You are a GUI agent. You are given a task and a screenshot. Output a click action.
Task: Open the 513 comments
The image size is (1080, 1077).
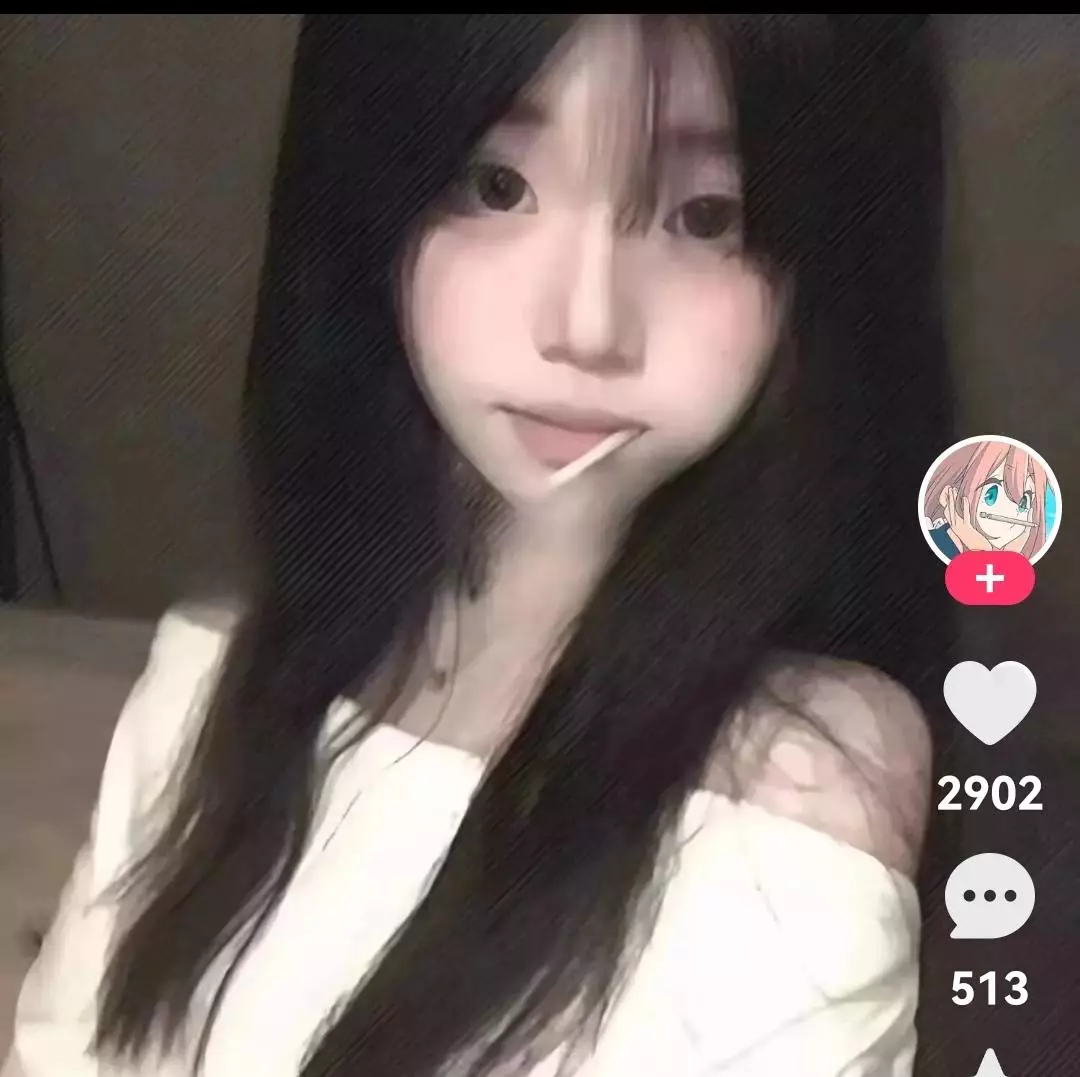(x=989, y=896)
